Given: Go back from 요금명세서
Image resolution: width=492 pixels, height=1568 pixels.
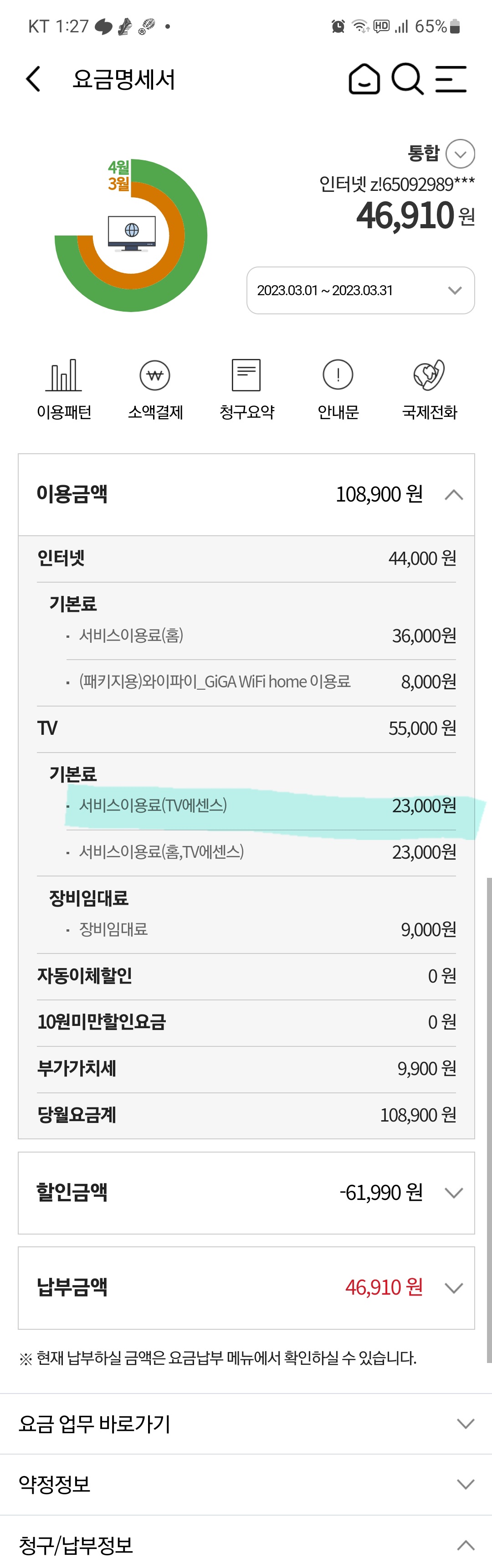Looking at the screenshot, I should point(34,79).
